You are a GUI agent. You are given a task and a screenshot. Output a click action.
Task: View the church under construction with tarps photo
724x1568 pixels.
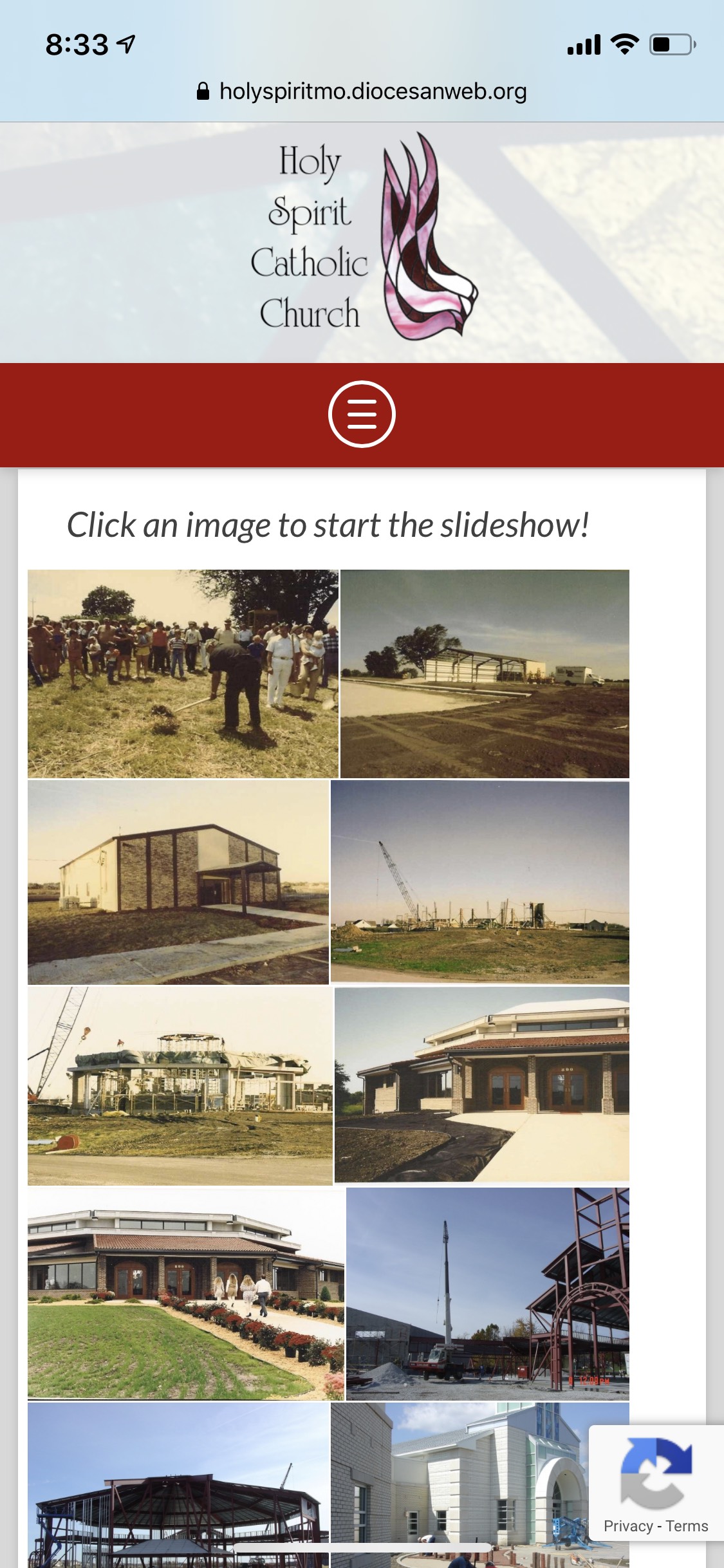(180, 1086)
